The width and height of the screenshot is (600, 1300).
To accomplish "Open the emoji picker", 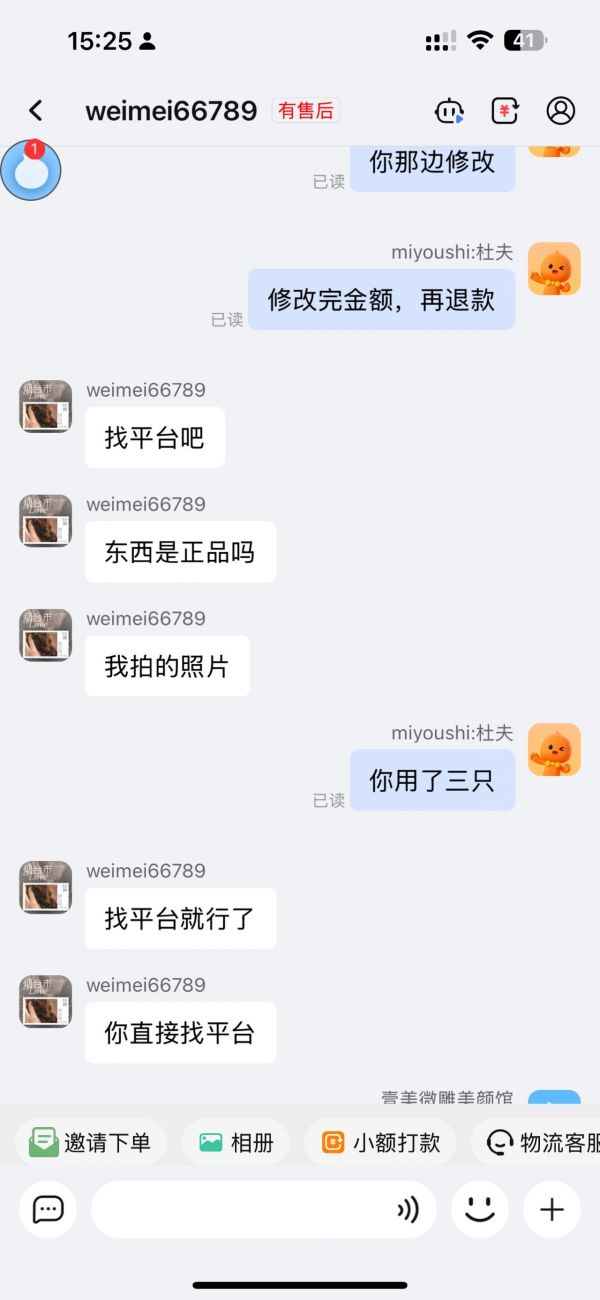I will (480, 1209).
